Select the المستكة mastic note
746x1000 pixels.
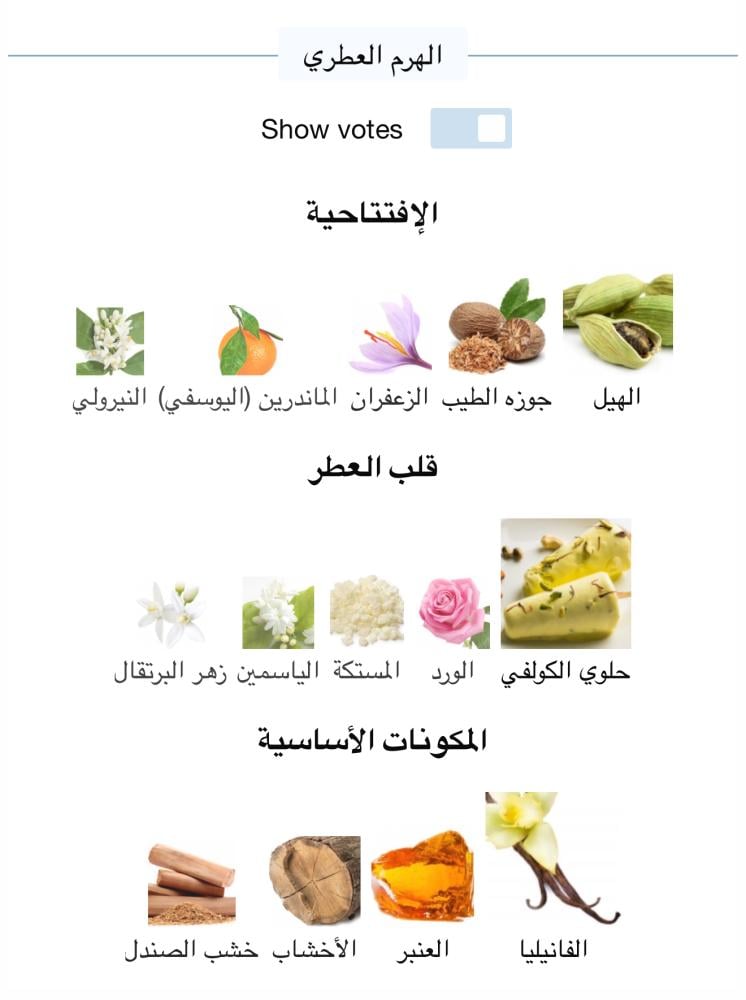click(367, 610)
